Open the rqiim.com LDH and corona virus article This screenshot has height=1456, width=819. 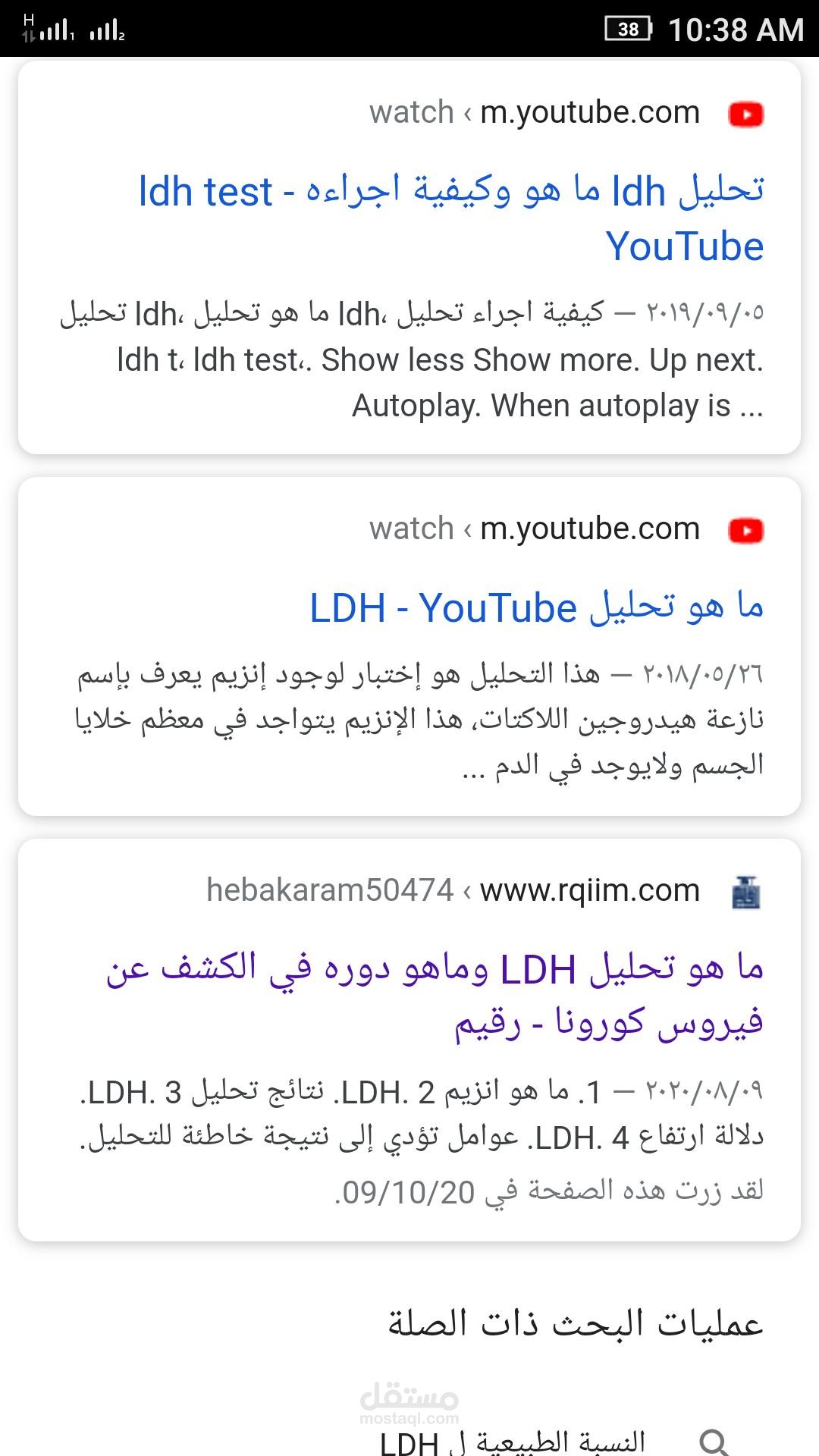(x=435, y=970)
